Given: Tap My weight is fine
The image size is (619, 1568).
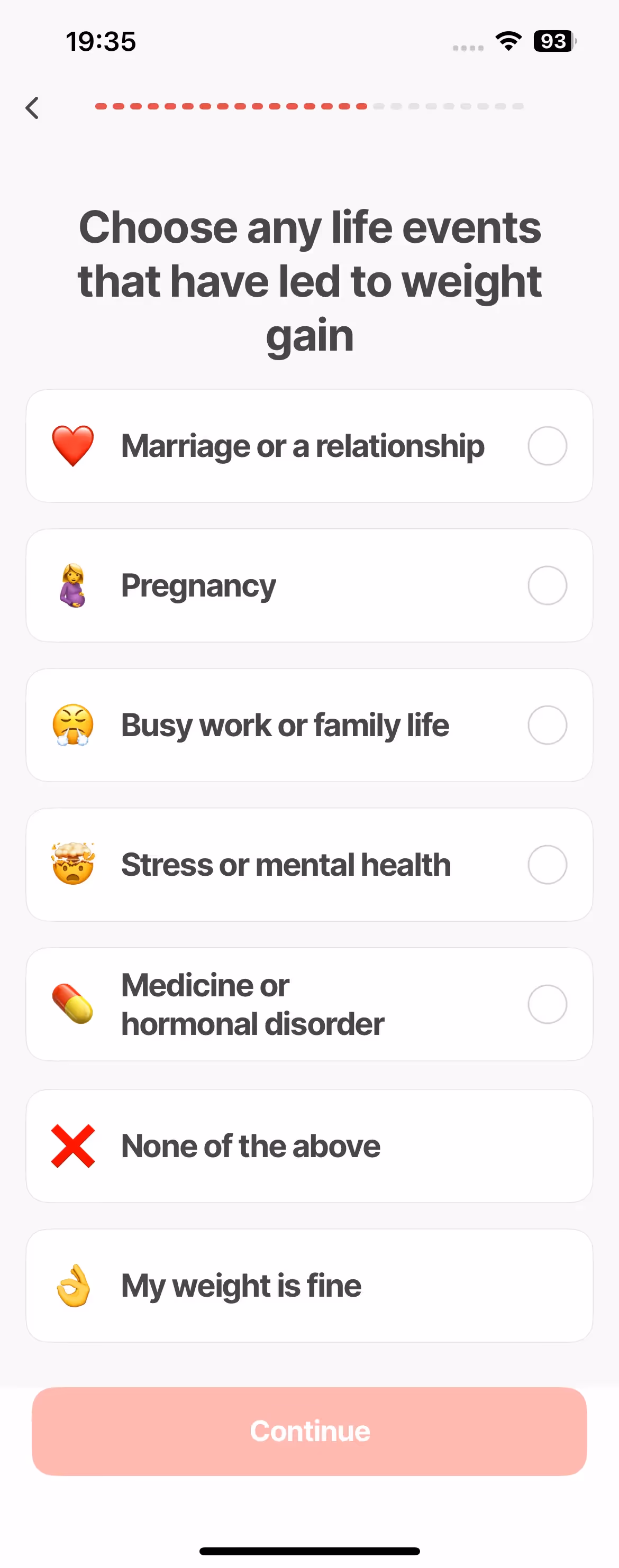Looking at the screenshot, I should pos(309,1285).
